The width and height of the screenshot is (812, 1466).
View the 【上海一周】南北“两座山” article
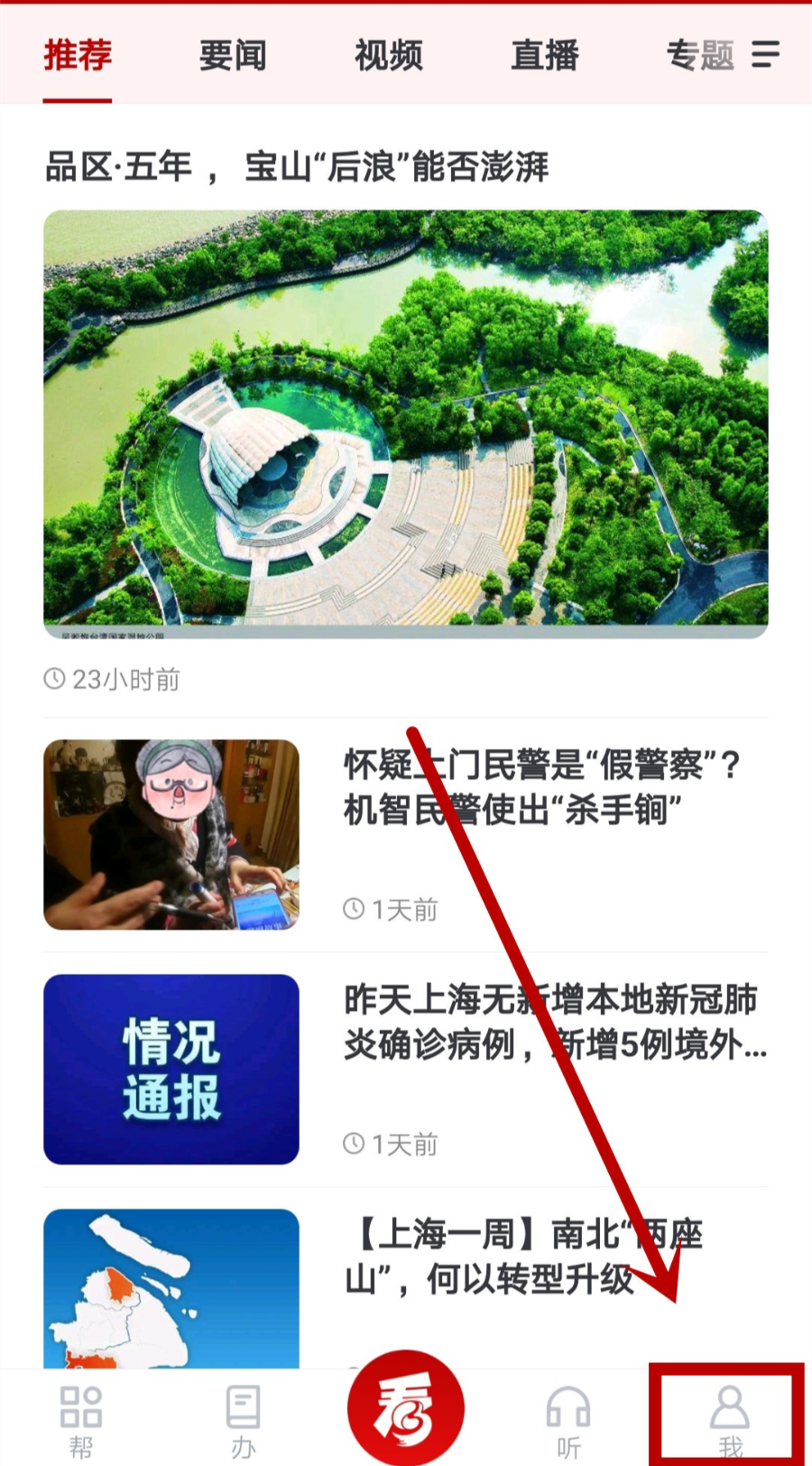(x=523, y=1257)
